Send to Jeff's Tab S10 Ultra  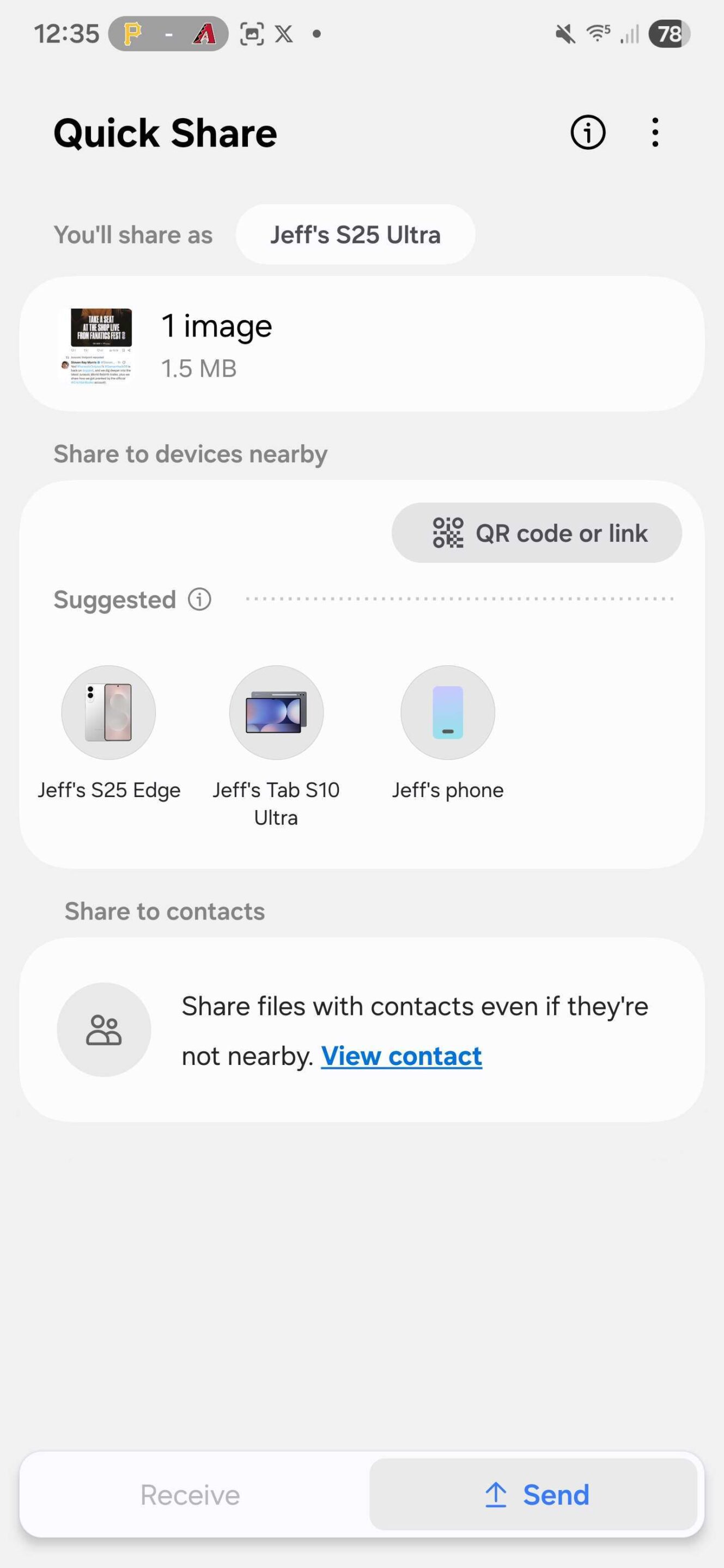tap(276, 713)
